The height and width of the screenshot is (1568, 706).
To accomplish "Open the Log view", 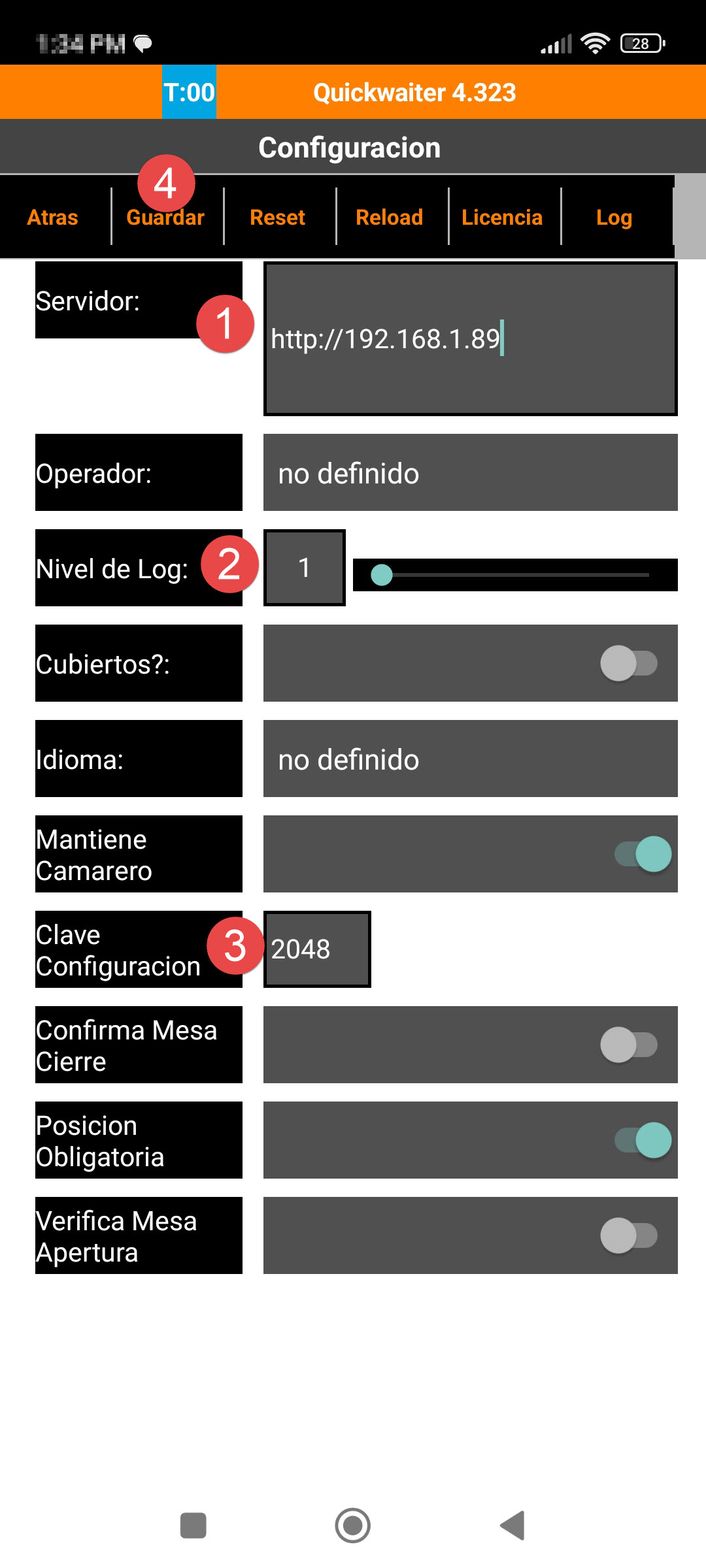I will 614,217.
